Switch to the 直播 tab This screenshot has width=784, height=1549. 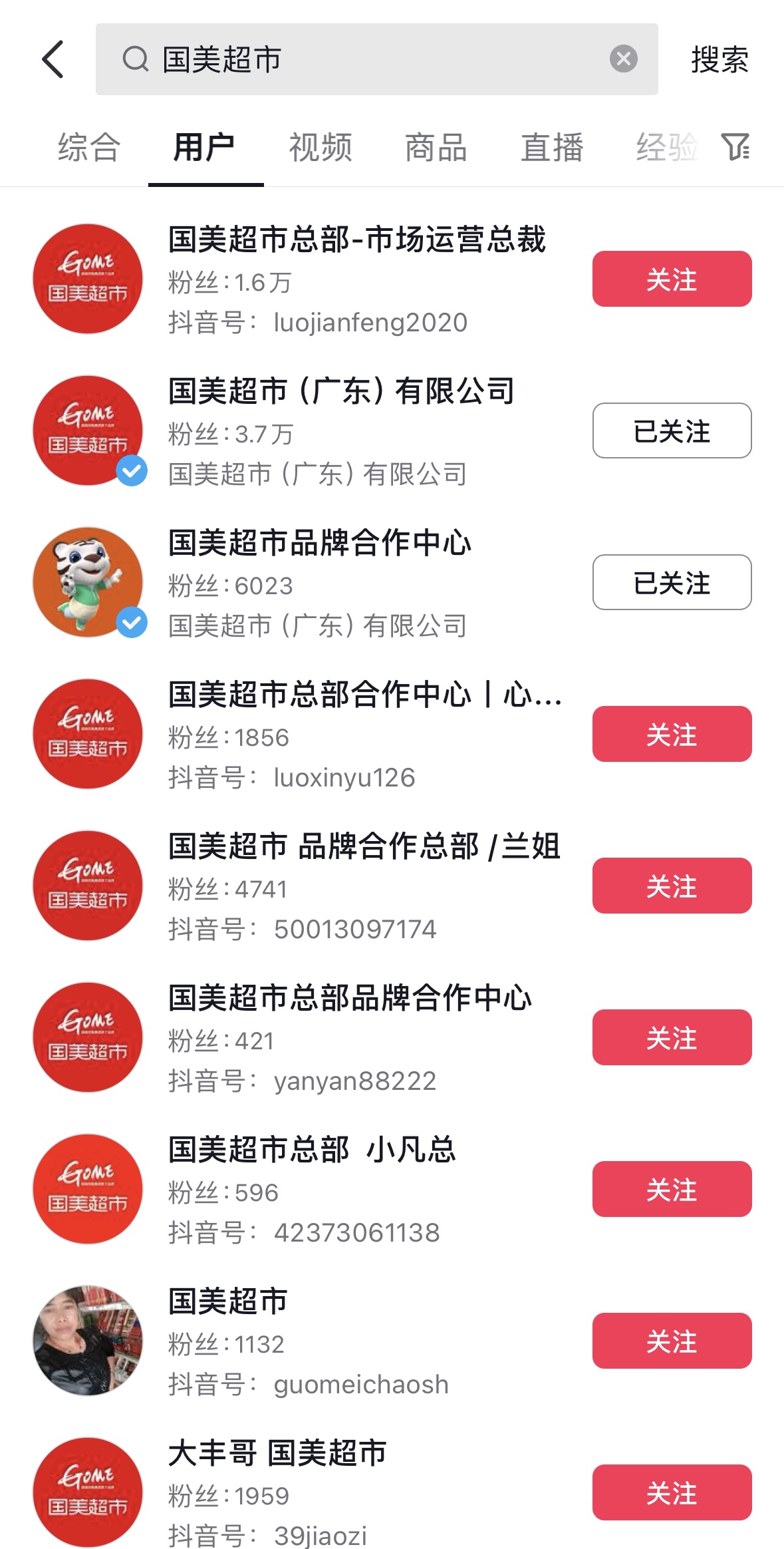(552, 147)
